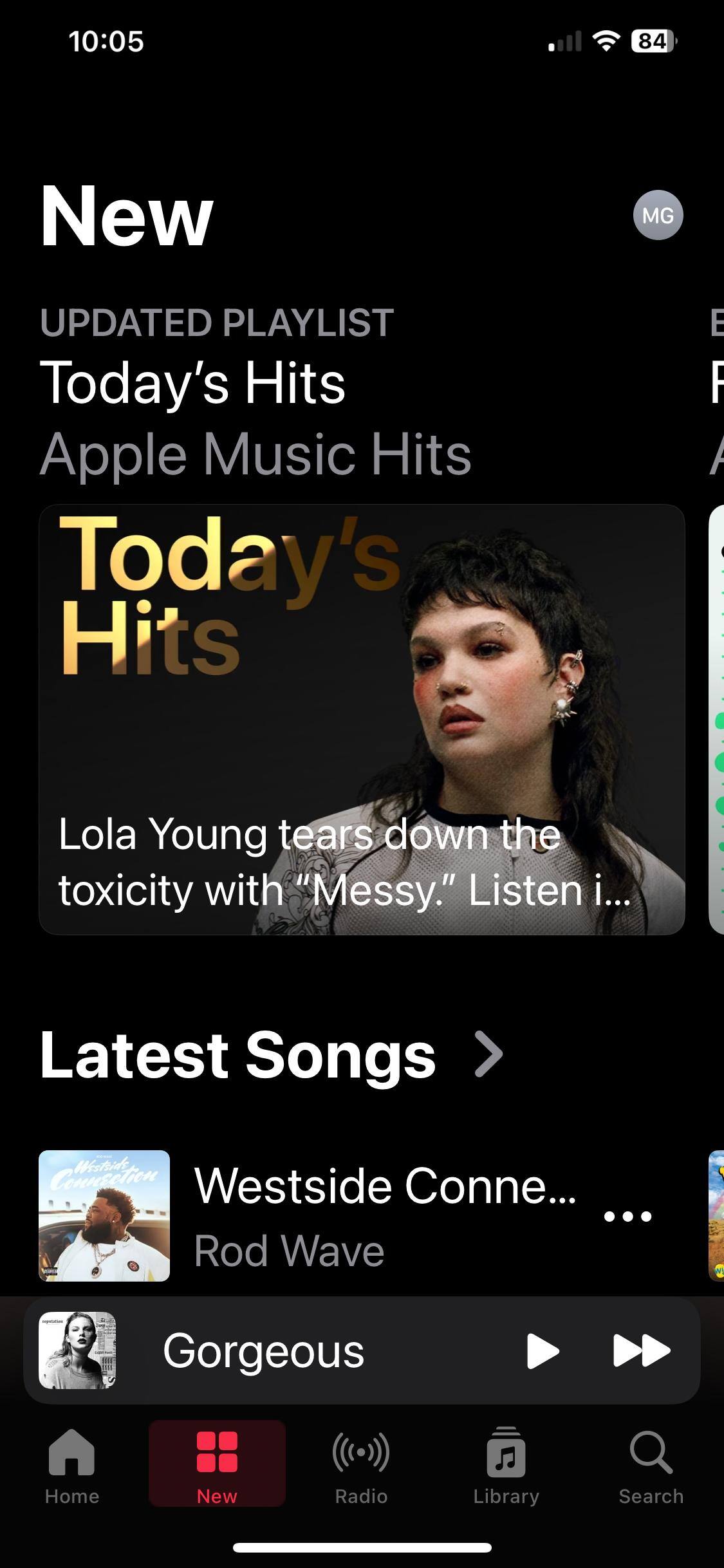This screenshot has height=1568, width=724.
Task: Open more options for Westside Connection
Action: click(x=627, y=1216)
